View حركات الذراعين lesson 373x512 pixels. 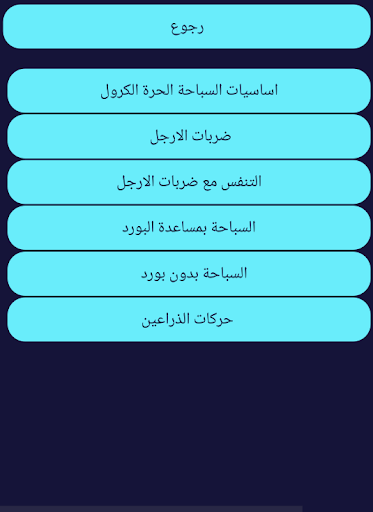click(189, 319)
